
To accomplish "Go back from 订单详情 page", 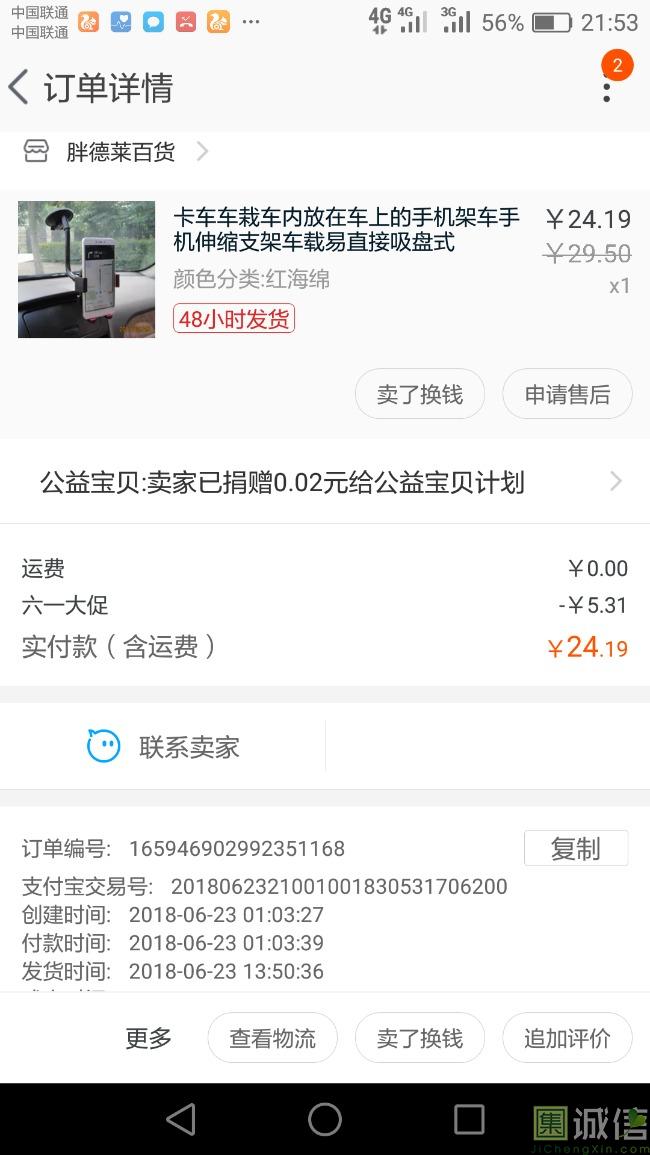I will pos(20,88).
